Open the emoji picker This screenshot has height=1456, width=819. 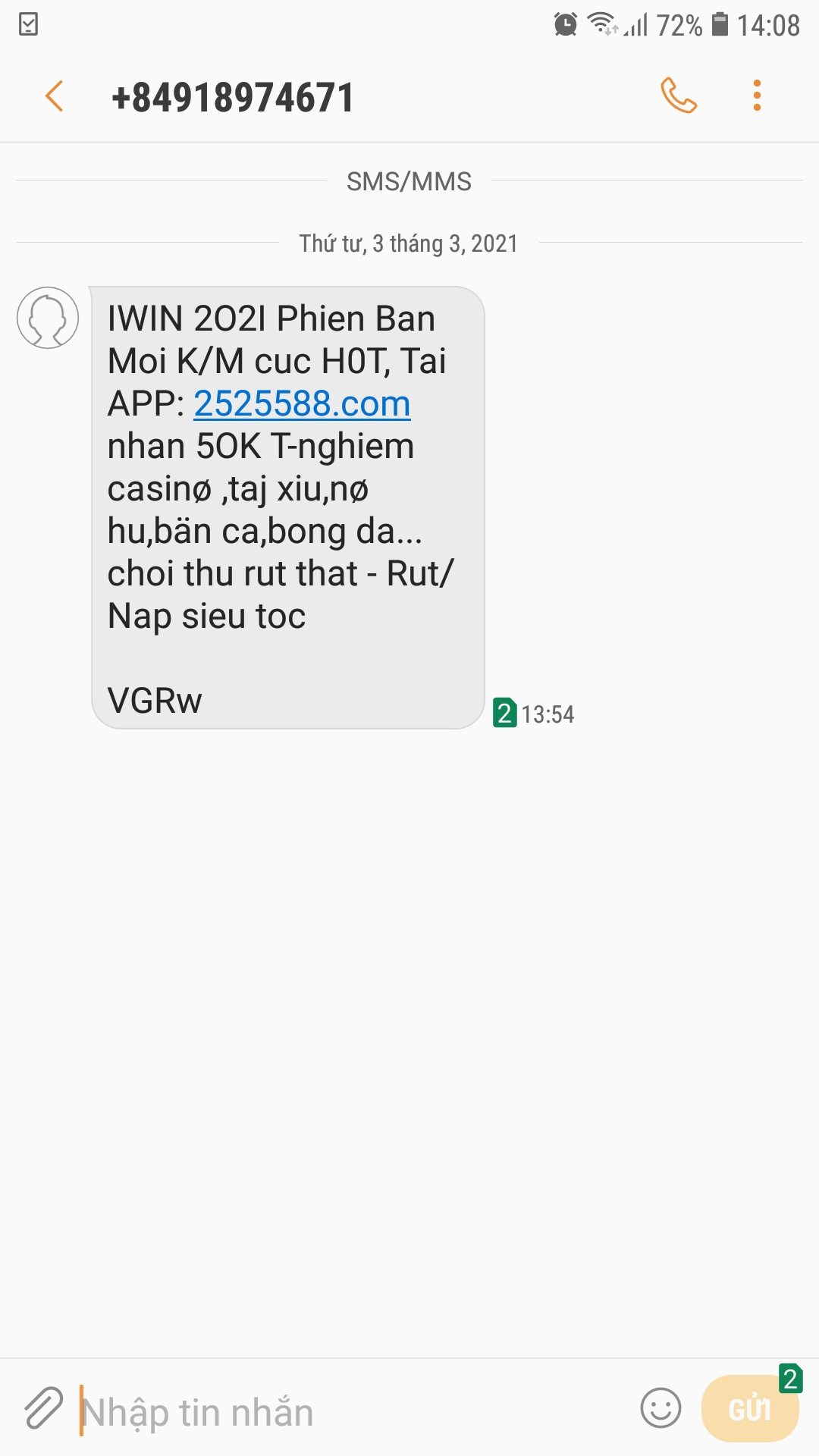pyautogui.click(x=661, y=1409)
